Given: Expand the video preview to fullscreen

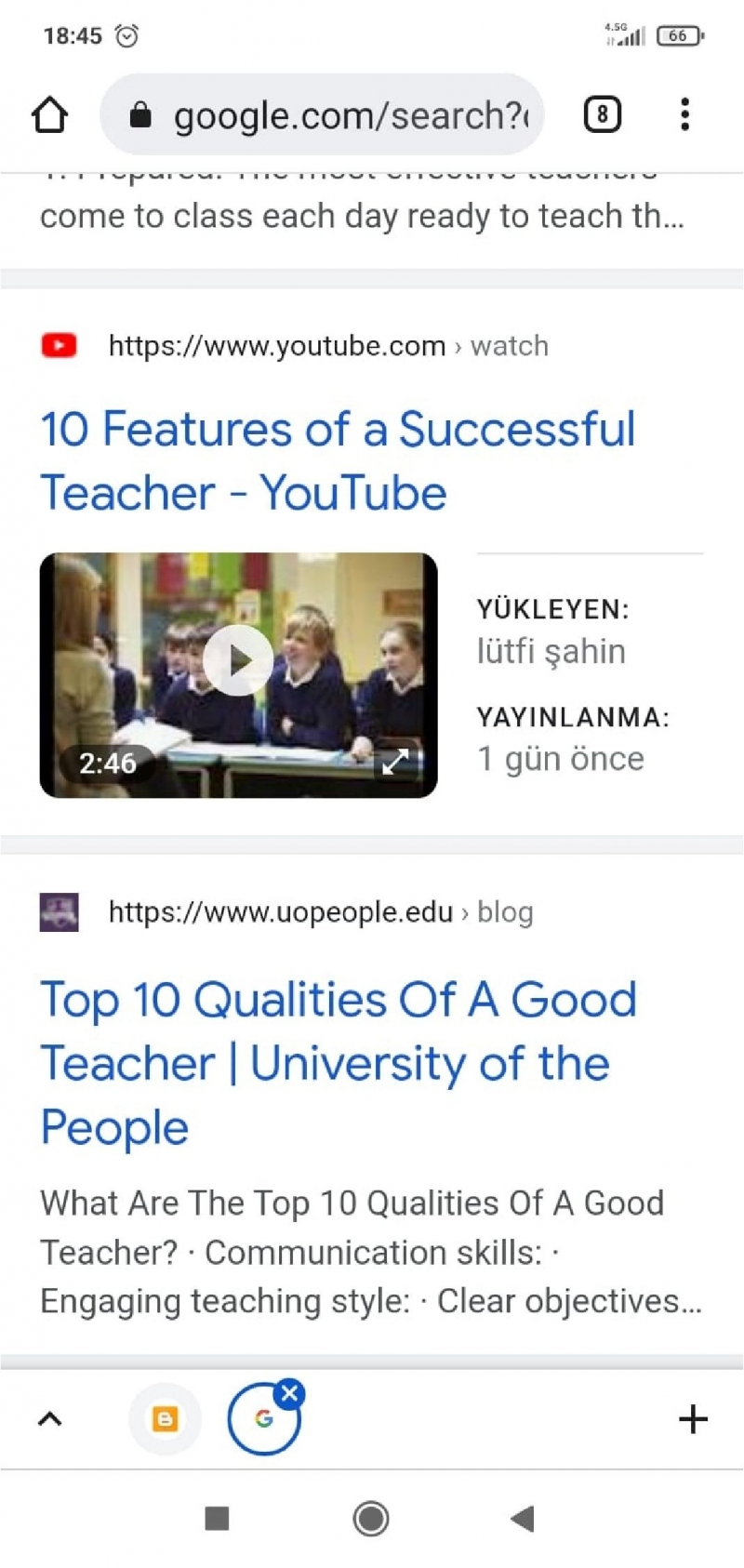Looking at the screenshot, I should point(396,762).
